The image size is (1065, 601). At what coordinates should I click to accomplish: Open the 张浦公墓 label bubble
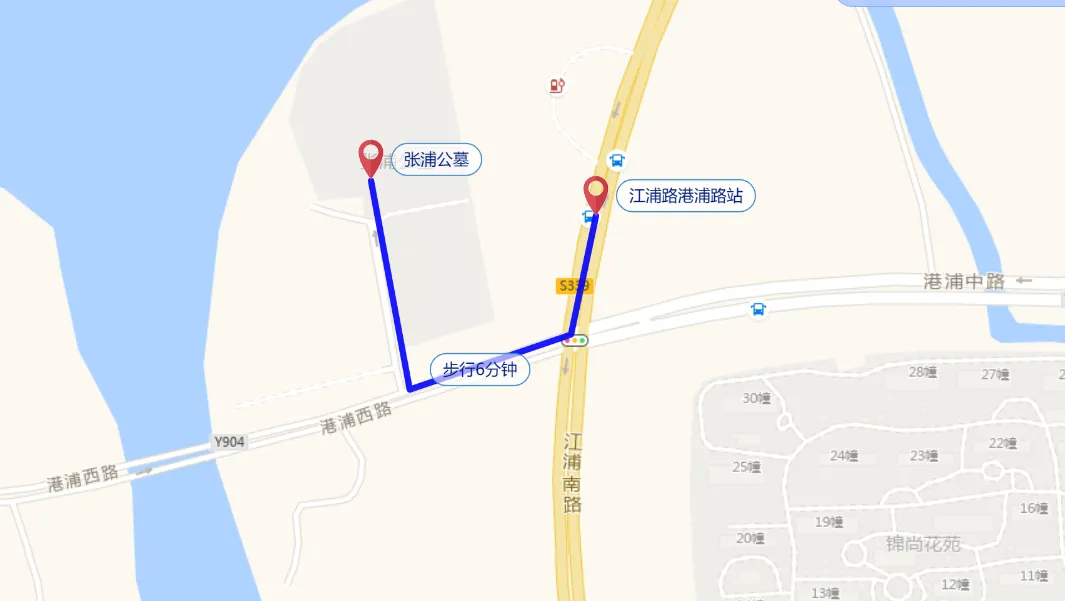[x=437, y=160]
